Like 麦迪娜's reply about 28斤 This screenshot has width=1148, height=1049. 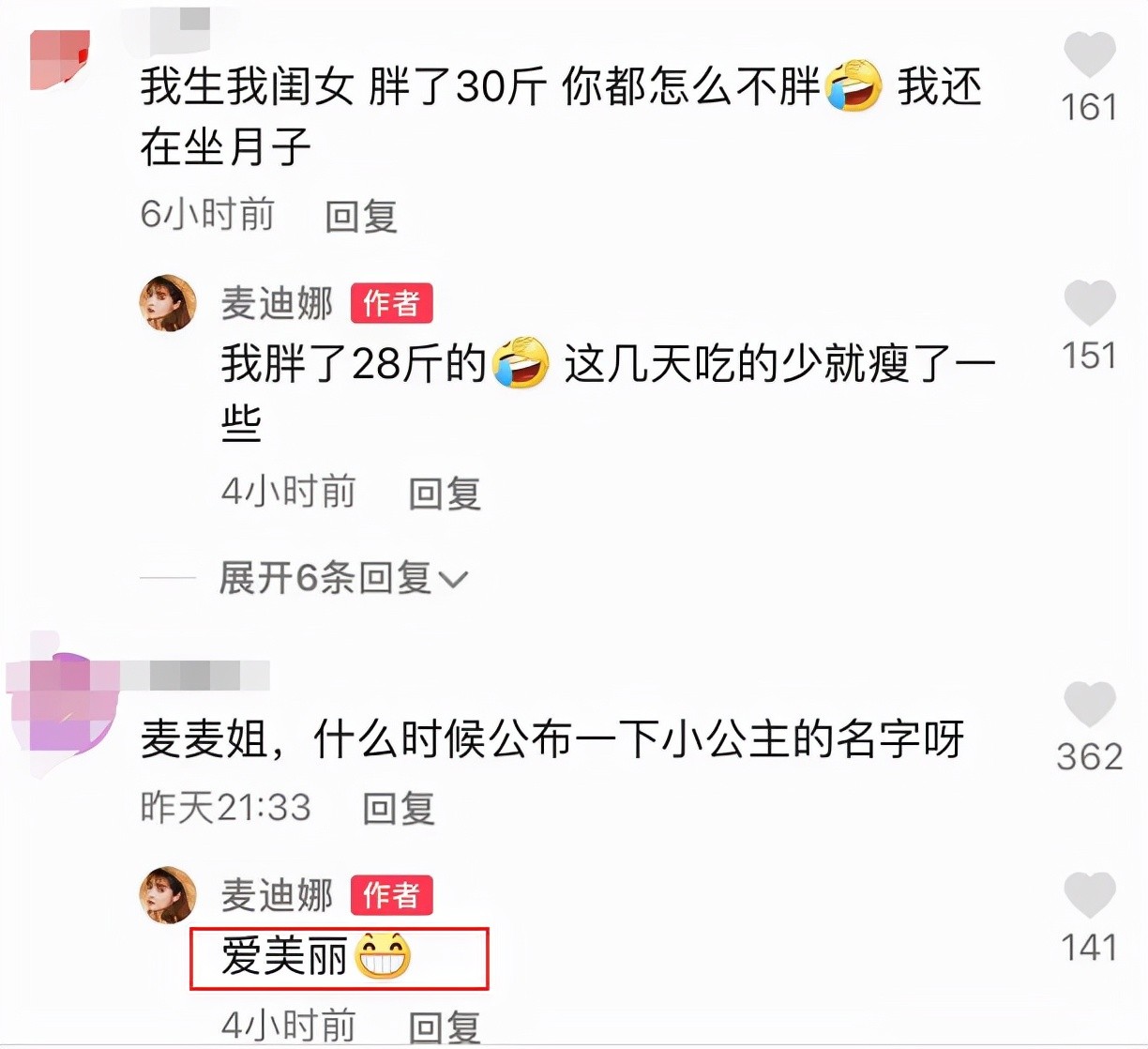coord(1090,303)
